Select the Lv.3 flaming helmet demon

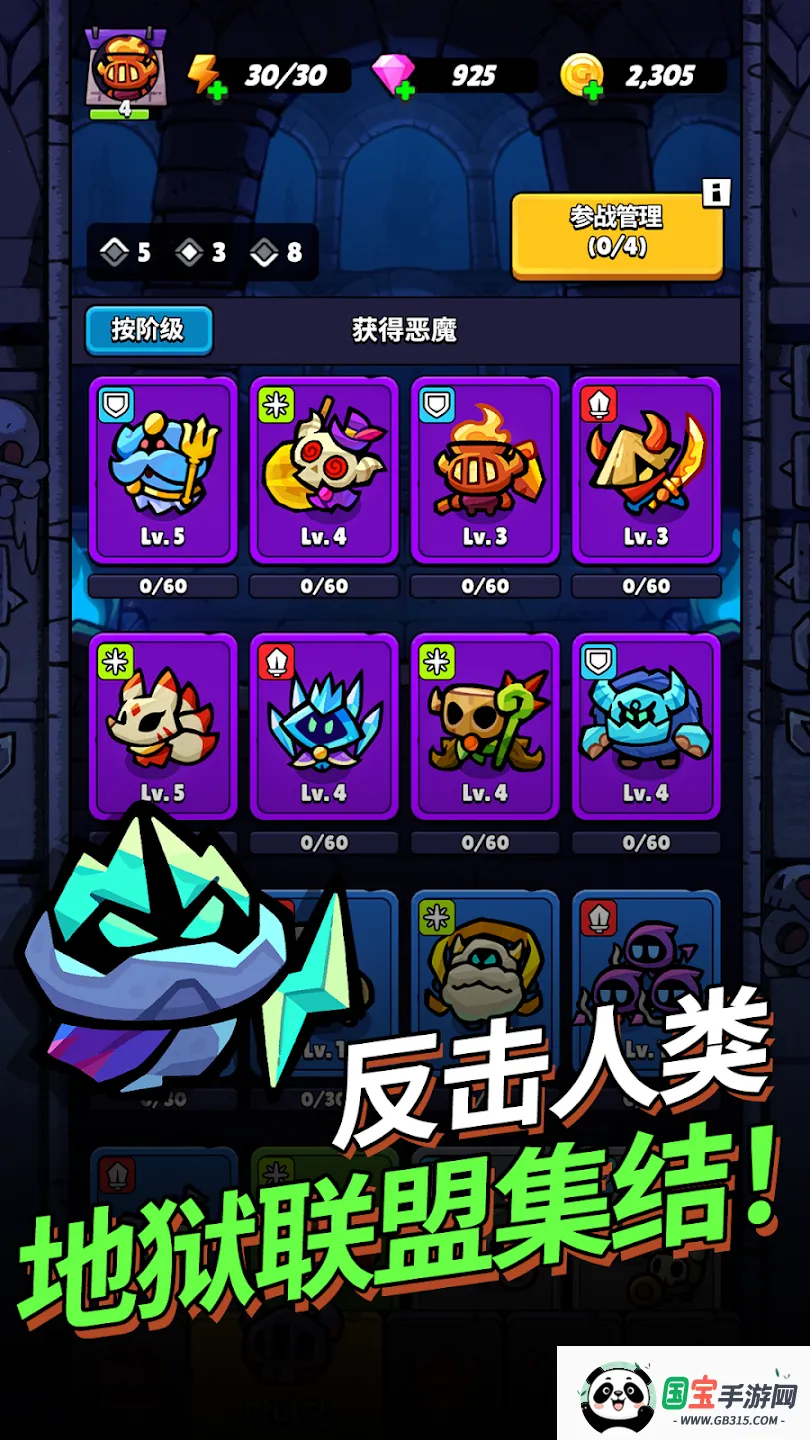(x=485, y=470)
